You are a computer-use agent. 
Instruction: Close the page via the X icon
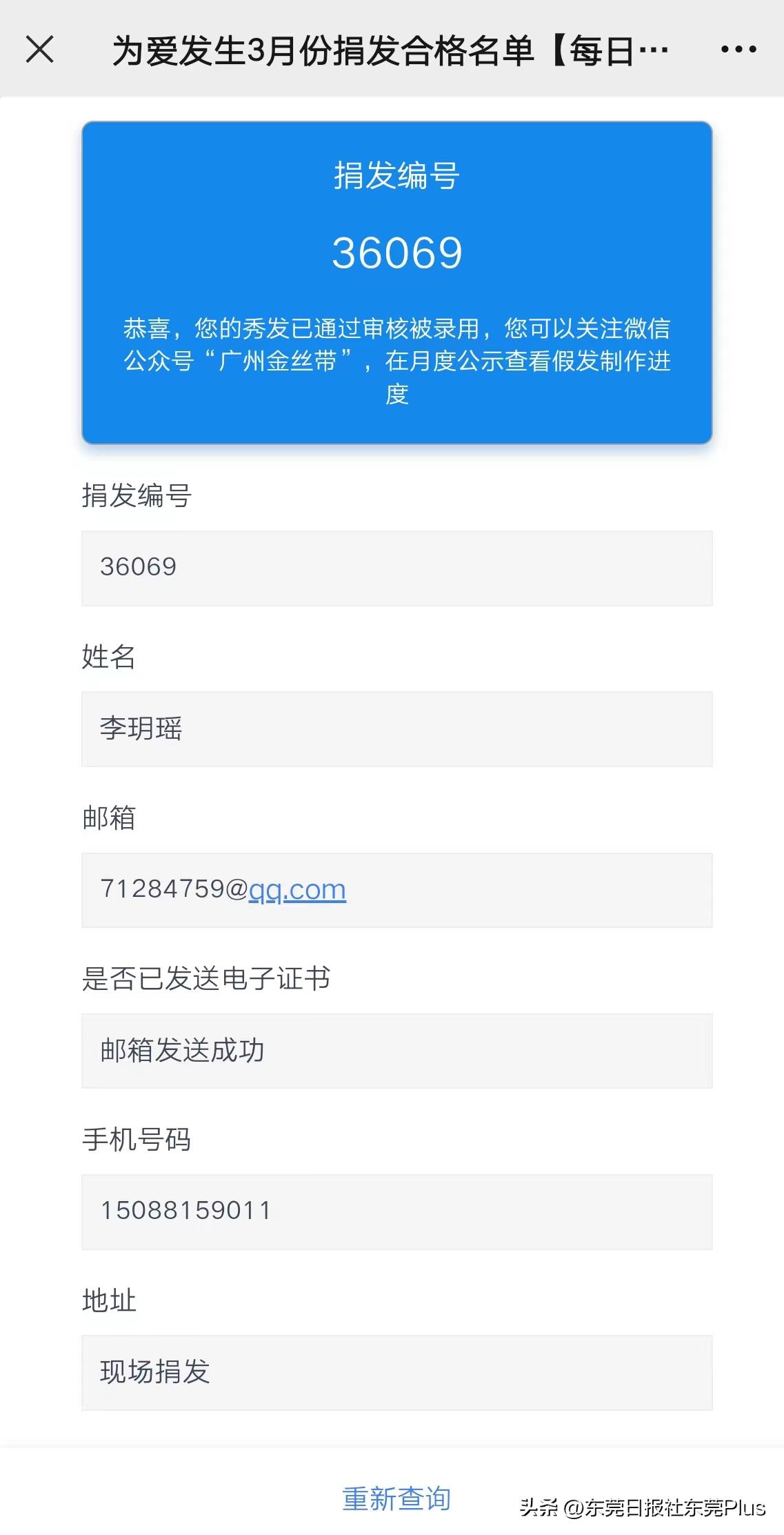39,49
